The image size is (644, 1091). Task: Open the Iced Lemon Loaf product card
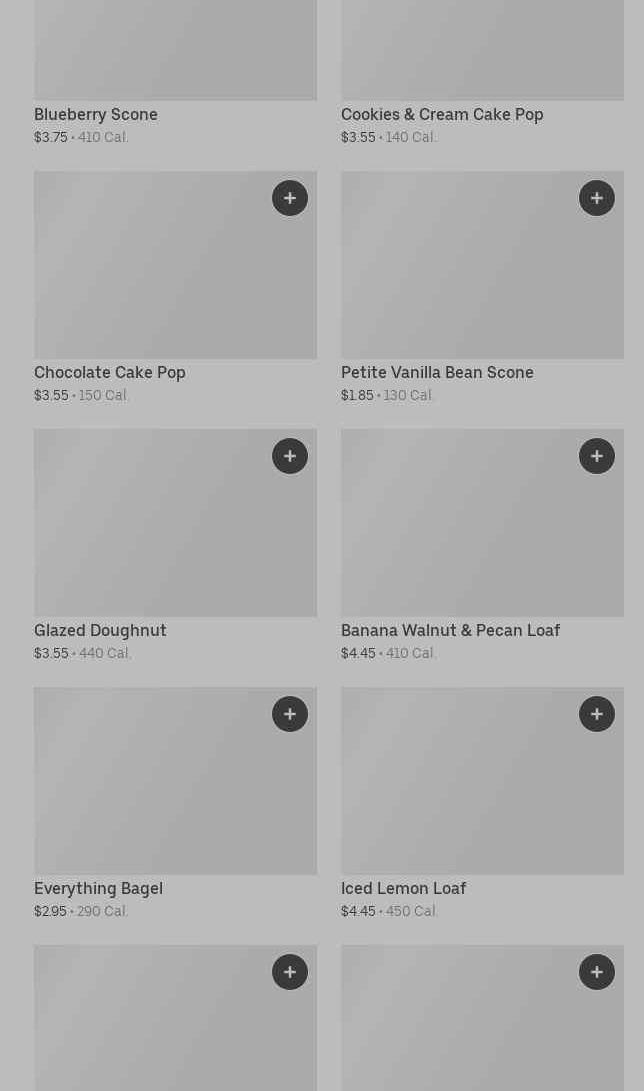[403, 888]
